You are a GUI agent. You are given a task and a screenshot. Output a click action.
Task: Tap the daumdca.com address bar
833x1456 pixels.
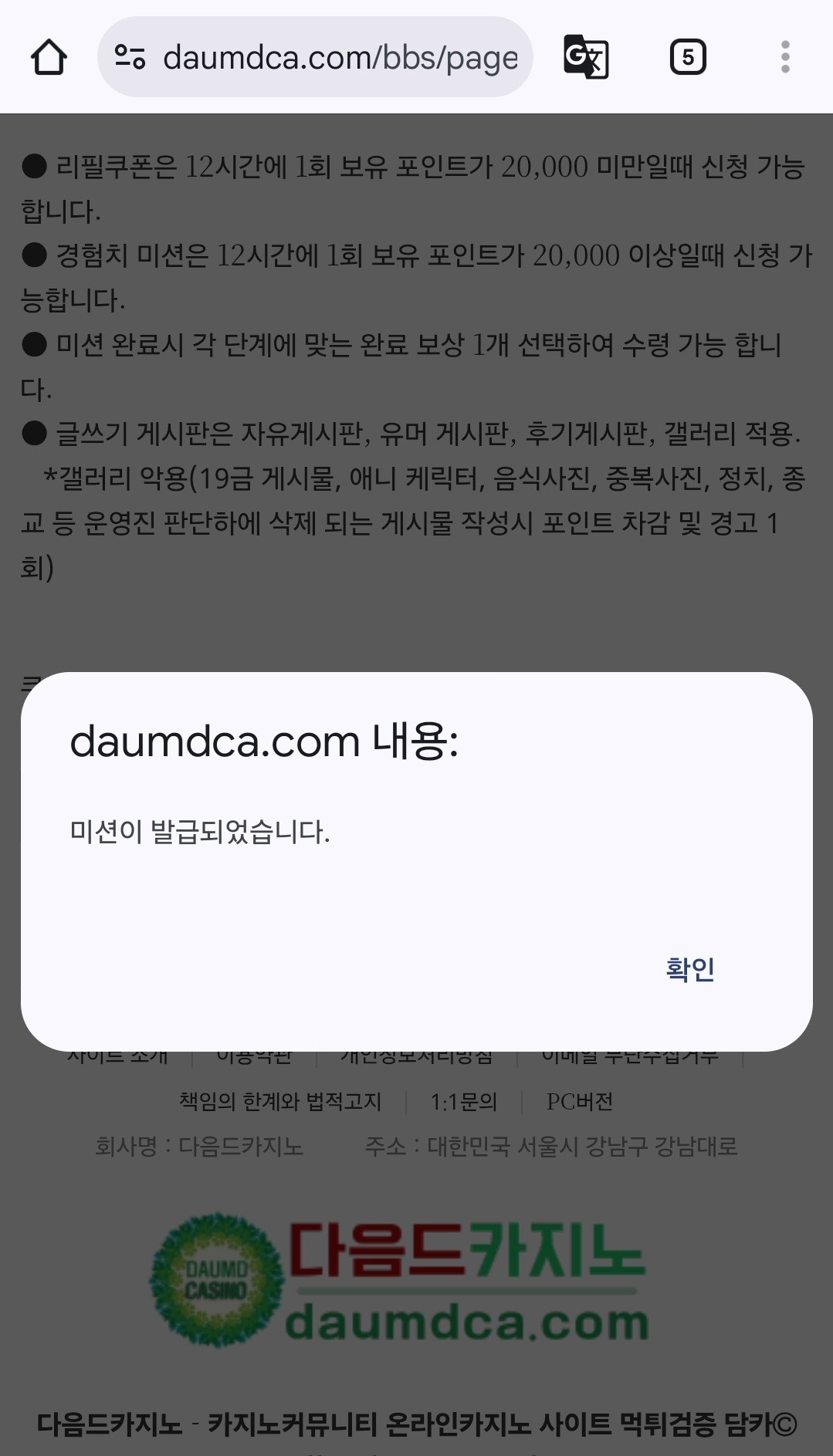click(x=340, y=58)
